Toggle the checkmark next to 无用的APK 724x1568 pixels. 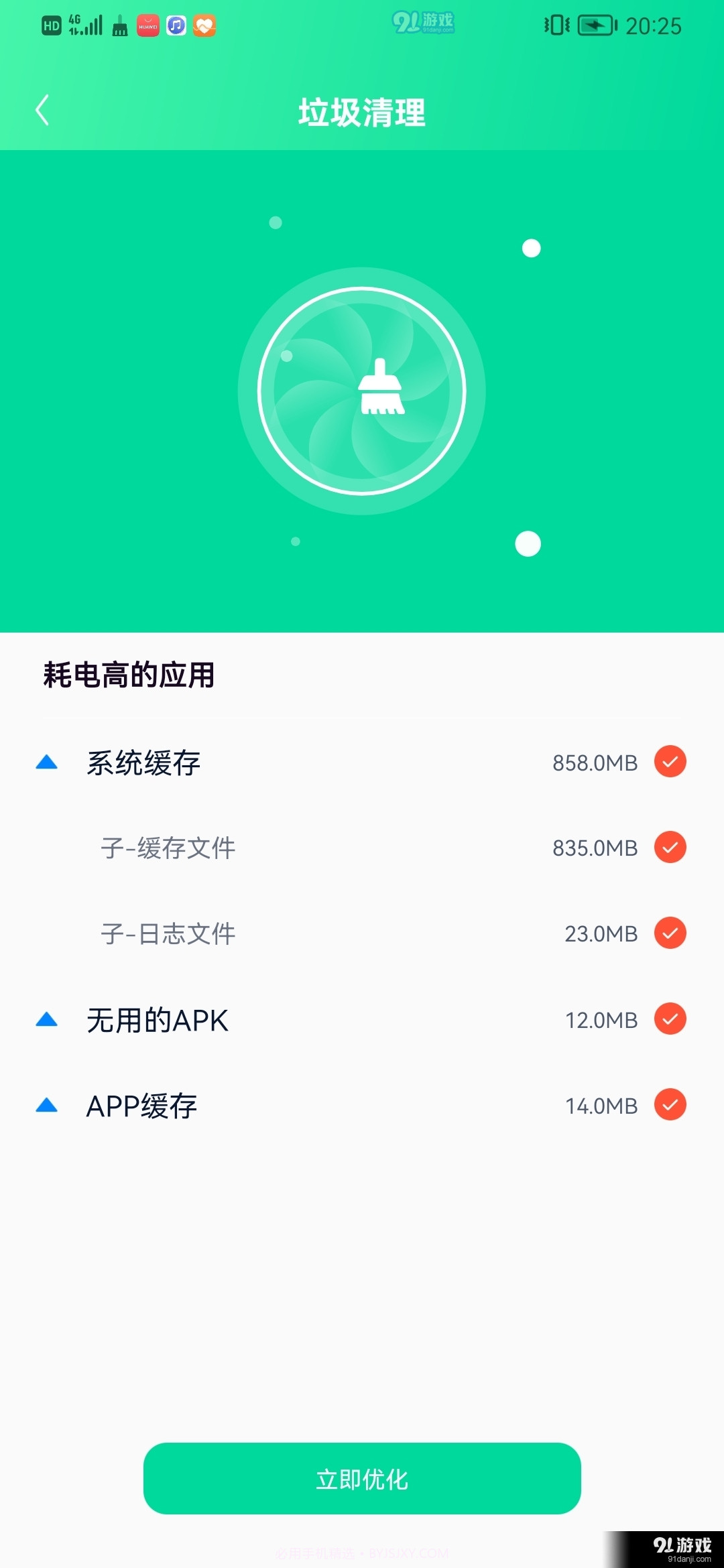[669, 1020]
